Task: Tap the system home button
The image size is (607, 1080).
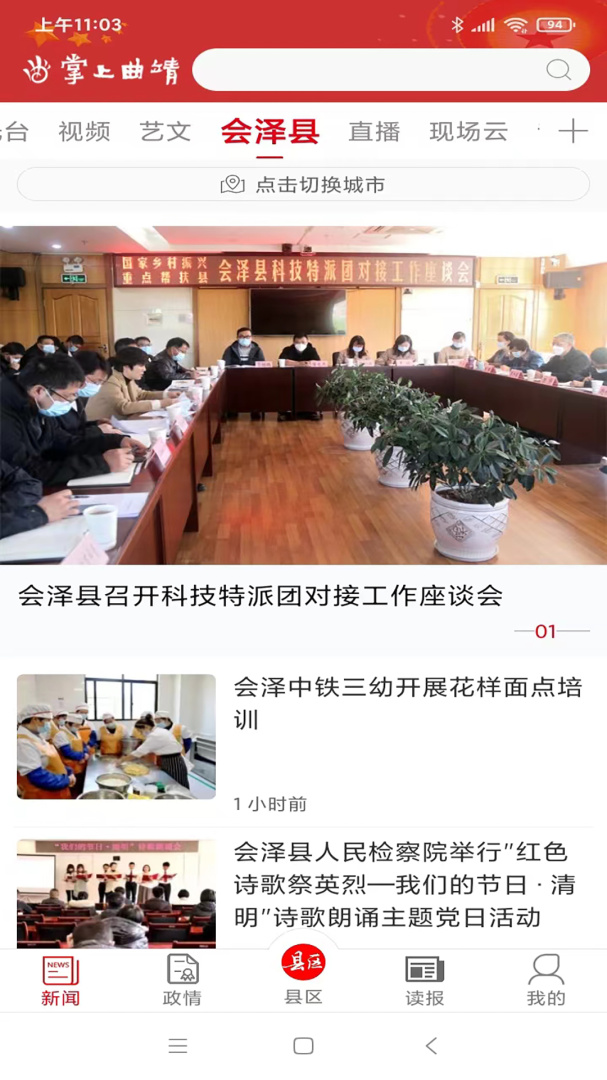Action: tap(303, 1046)
